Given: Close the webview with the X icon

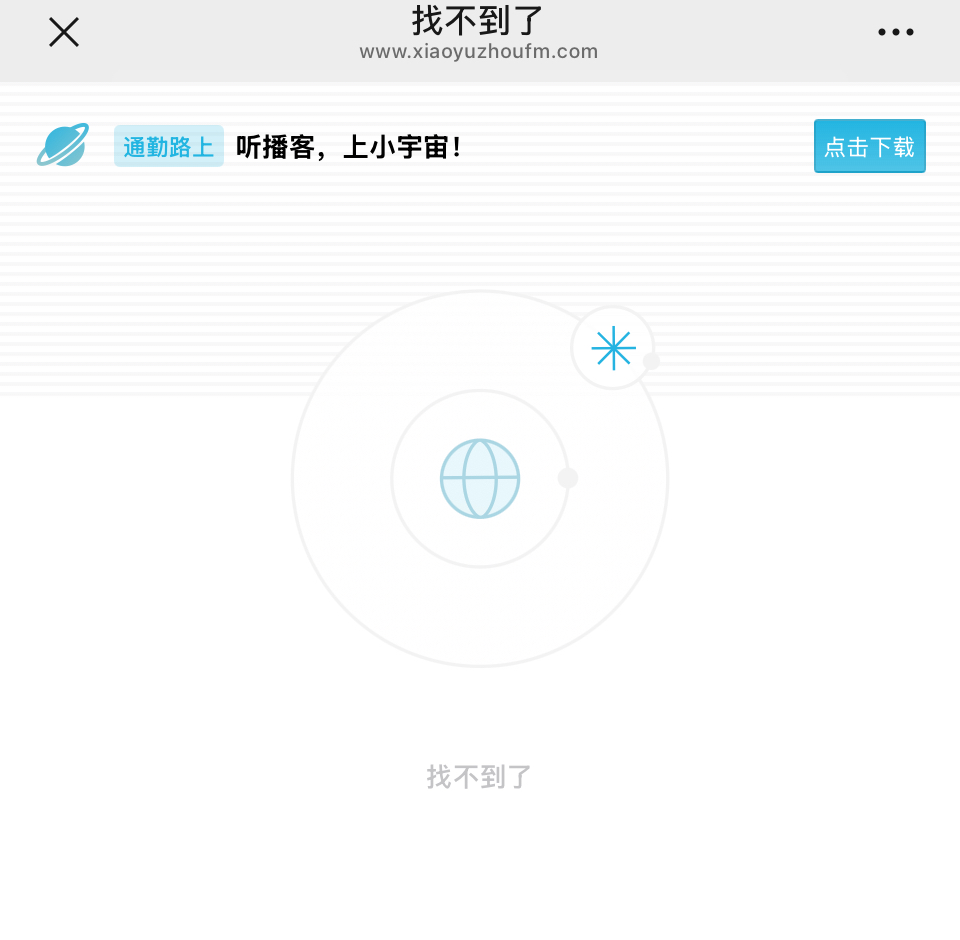Looking at the screenshot, I should click(64, 32).
